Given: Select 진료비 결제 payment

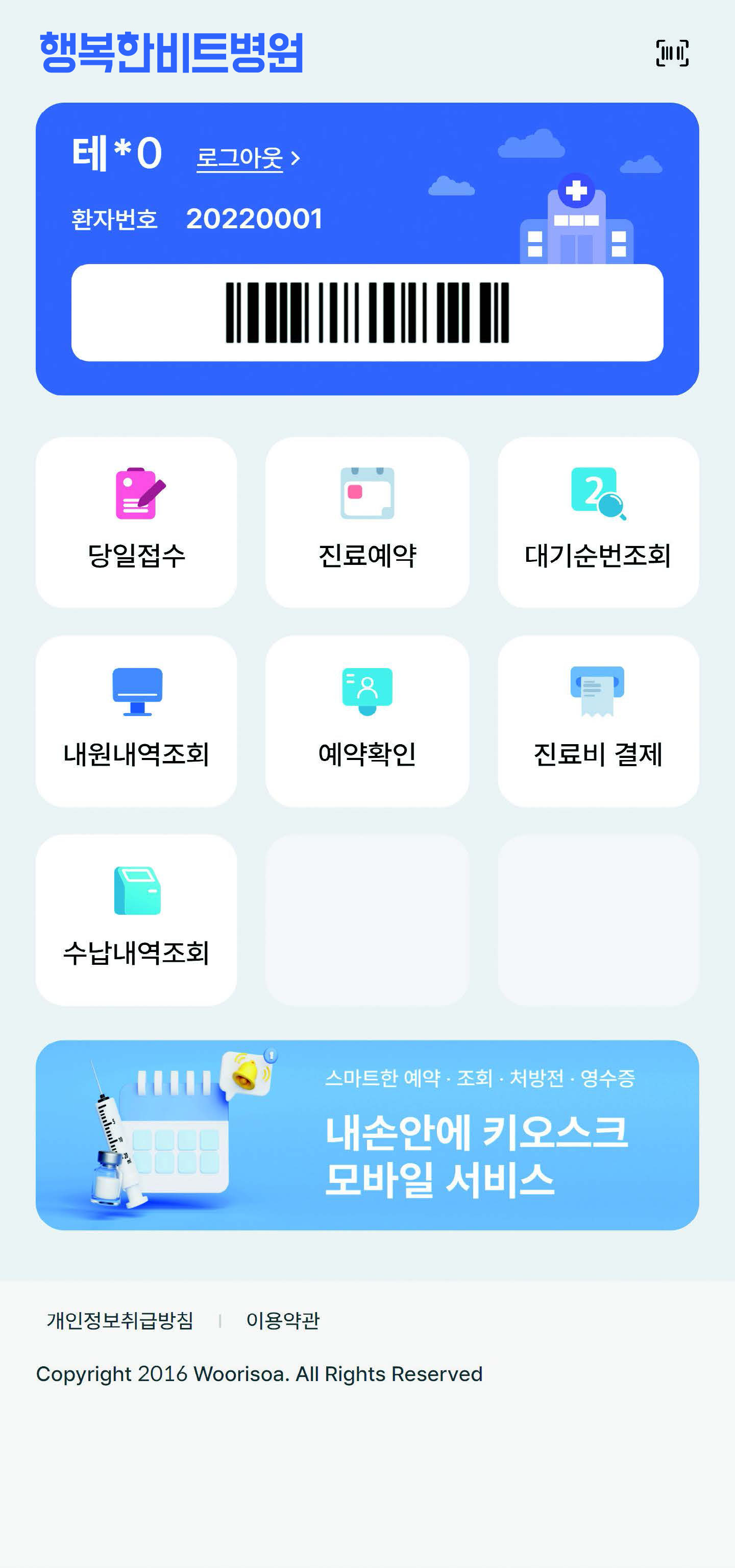Looking at the screenshot, I should tap(598, 721).
